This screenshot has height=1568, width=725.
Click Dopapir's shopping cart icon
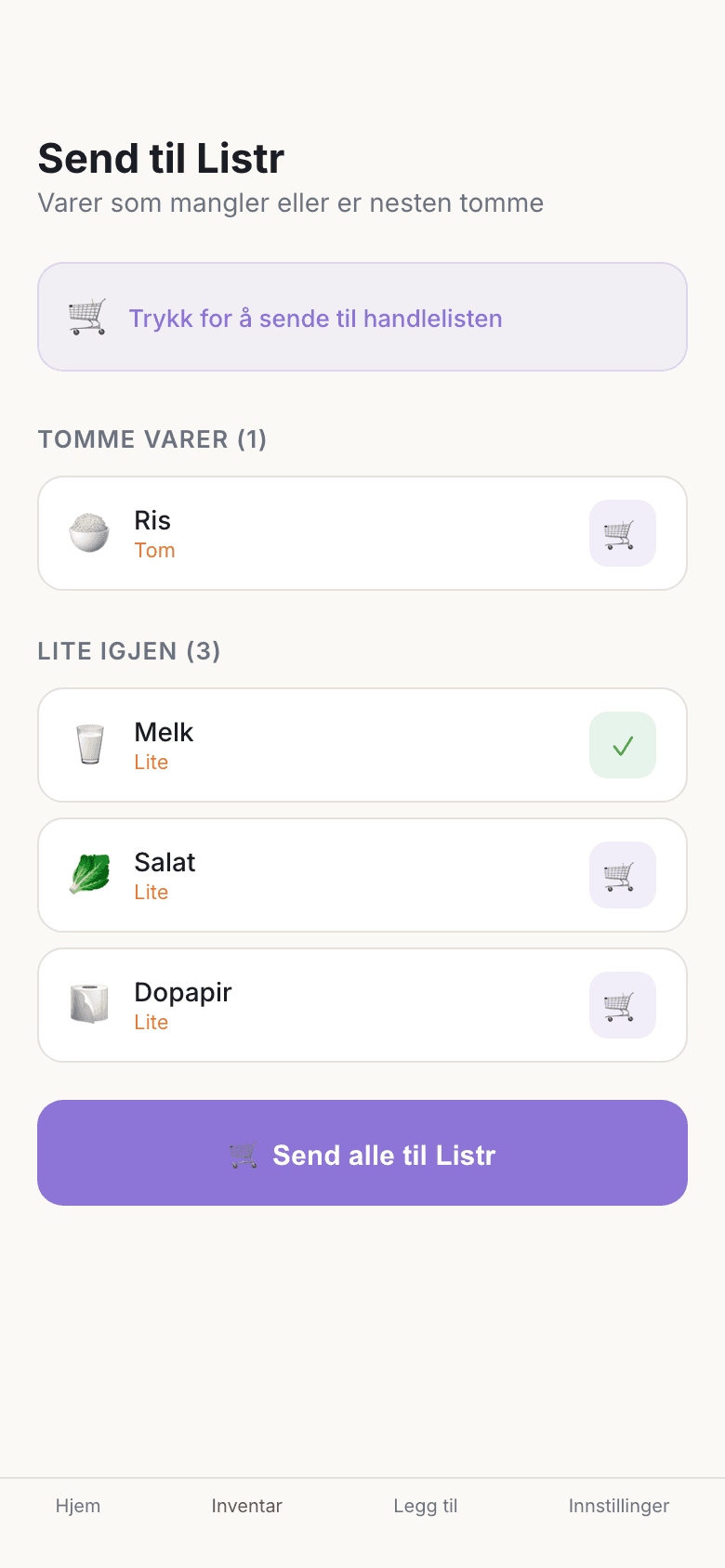pyautogui.click(x=622, y=1004)
